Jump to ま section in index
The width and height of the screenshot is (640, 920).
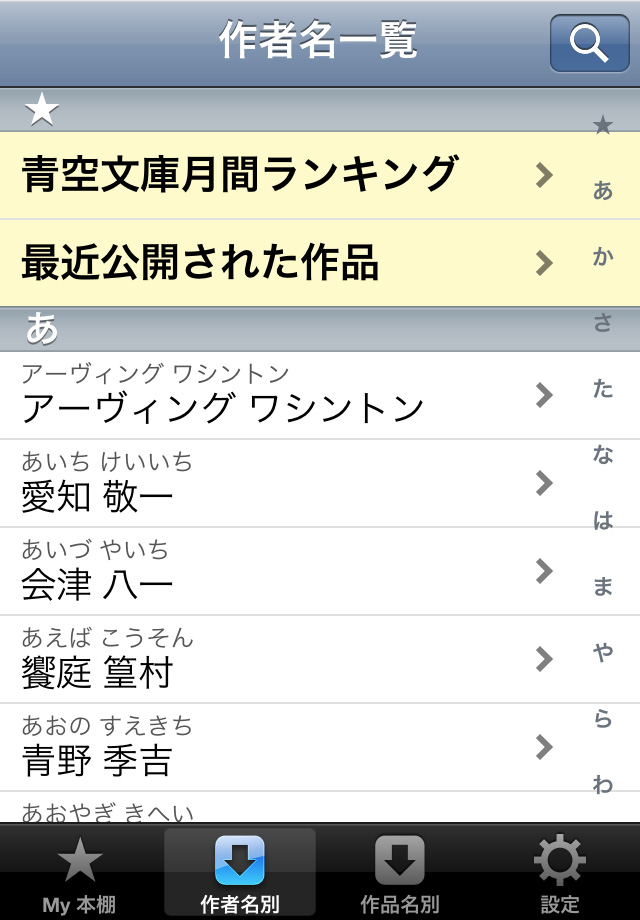pyautogui.click(x=602, y=587)
